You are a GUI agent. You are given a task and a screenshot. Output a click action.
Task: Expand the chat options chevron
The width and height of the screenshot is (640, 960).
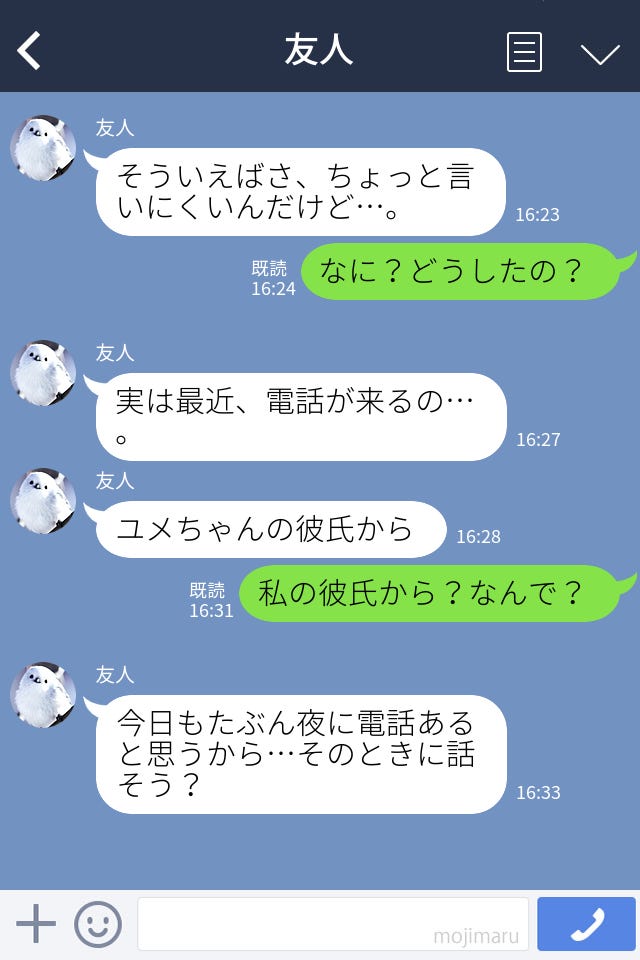pos(600,54)
